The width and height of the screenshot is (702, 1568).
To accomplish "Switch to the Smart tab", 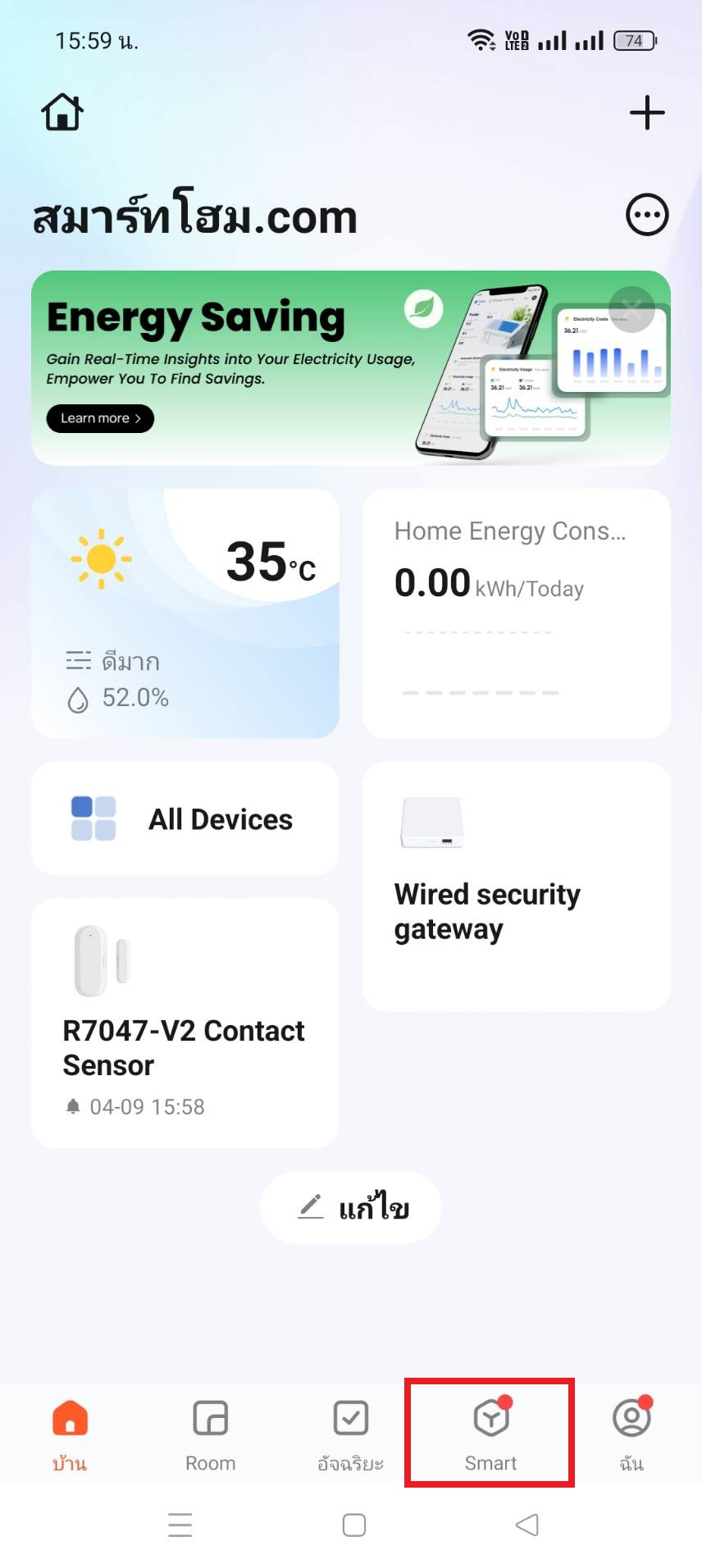I will tap(490, 1434).
